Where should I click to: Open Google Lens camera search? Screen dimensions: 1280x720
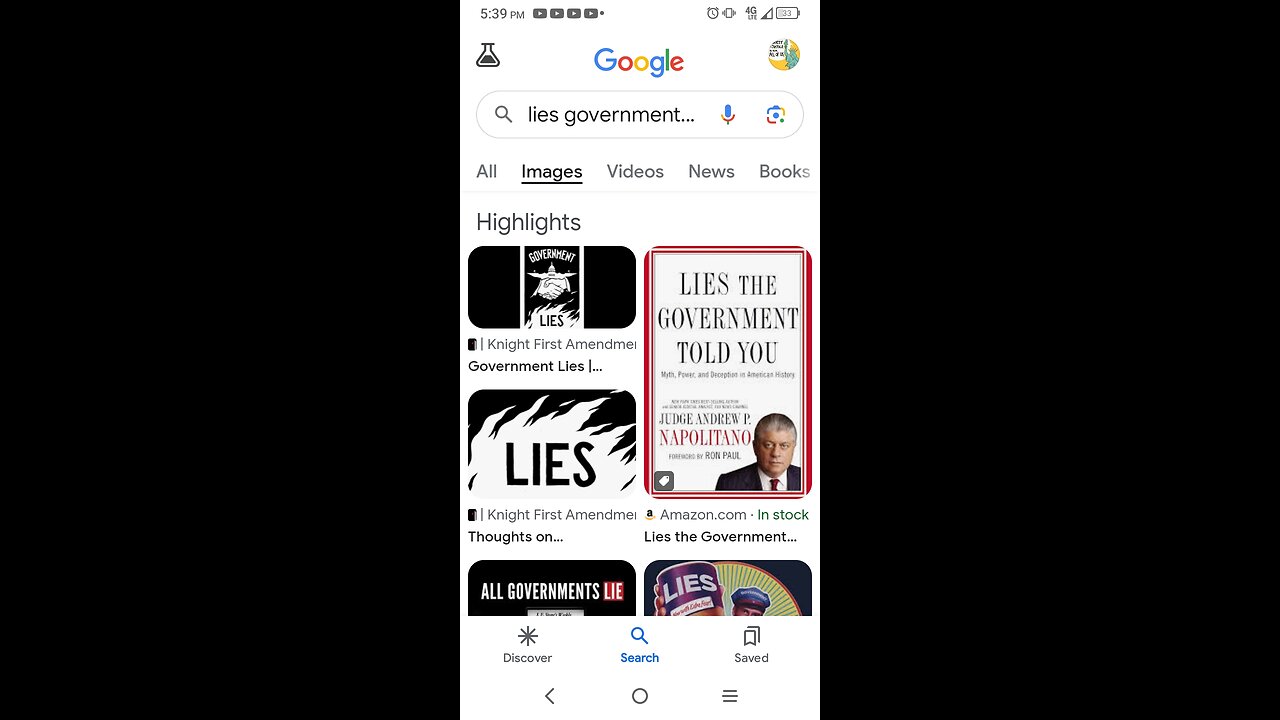point(775,115)
